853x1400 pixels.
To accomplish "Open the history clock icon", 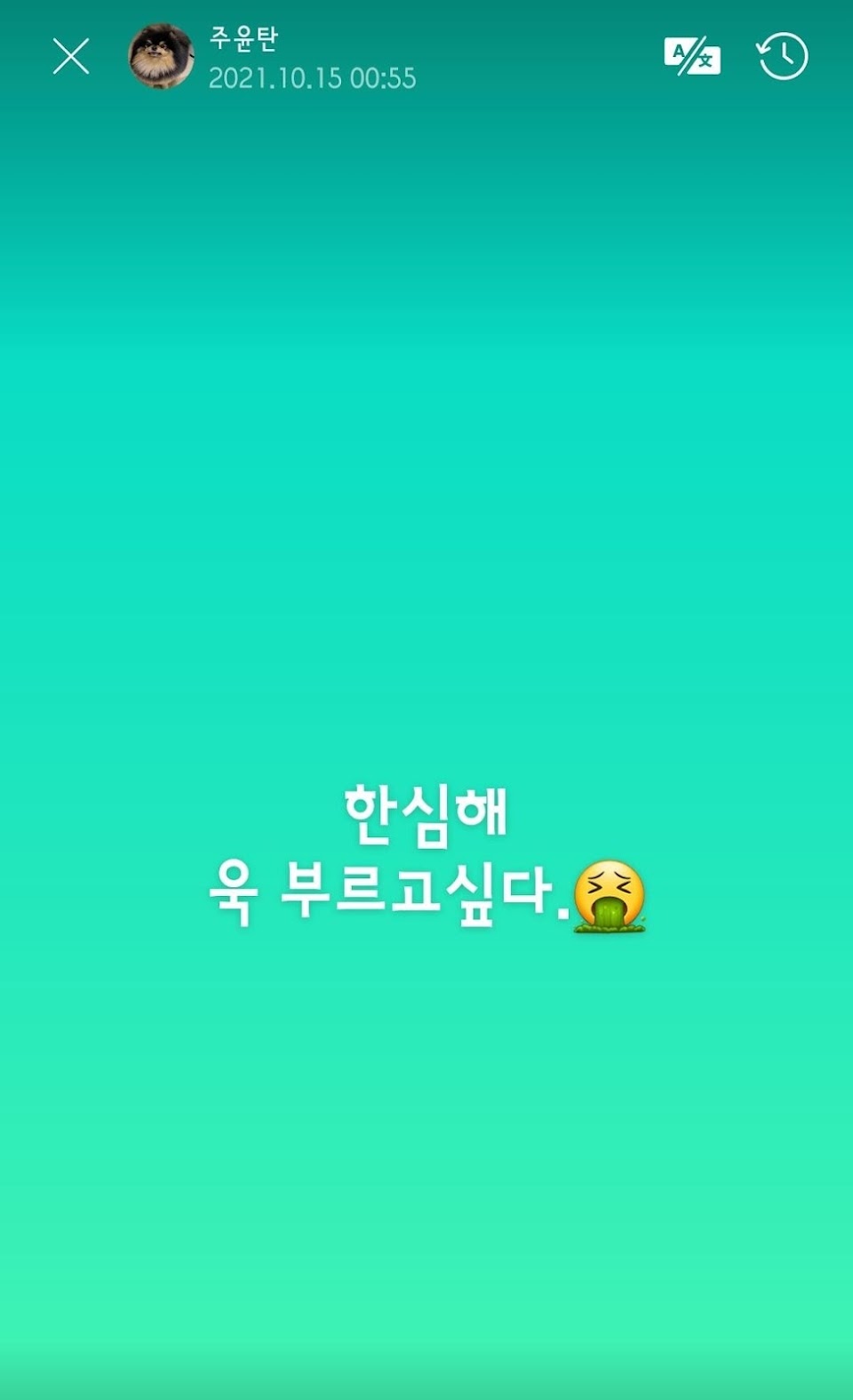I will click(x=783, y=57).
